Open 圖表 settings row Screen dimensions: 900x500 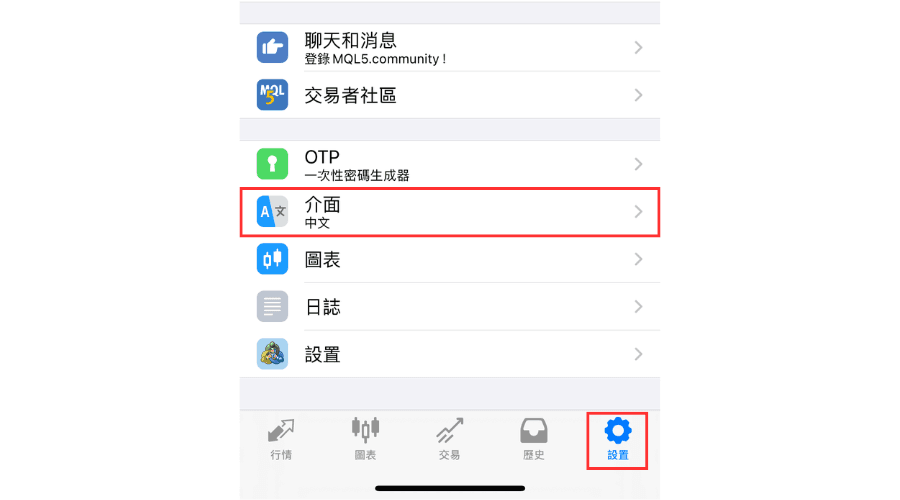(x=450, y=259)
